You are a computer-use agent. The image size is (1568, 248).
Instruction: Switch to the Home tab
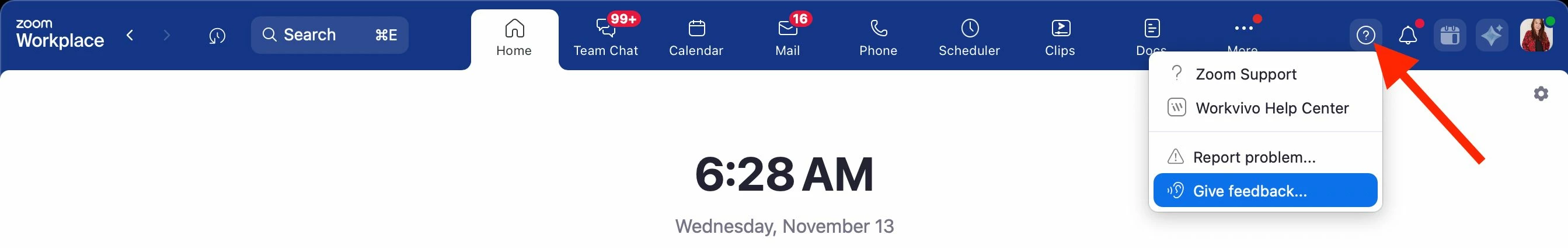pos(514,38)
